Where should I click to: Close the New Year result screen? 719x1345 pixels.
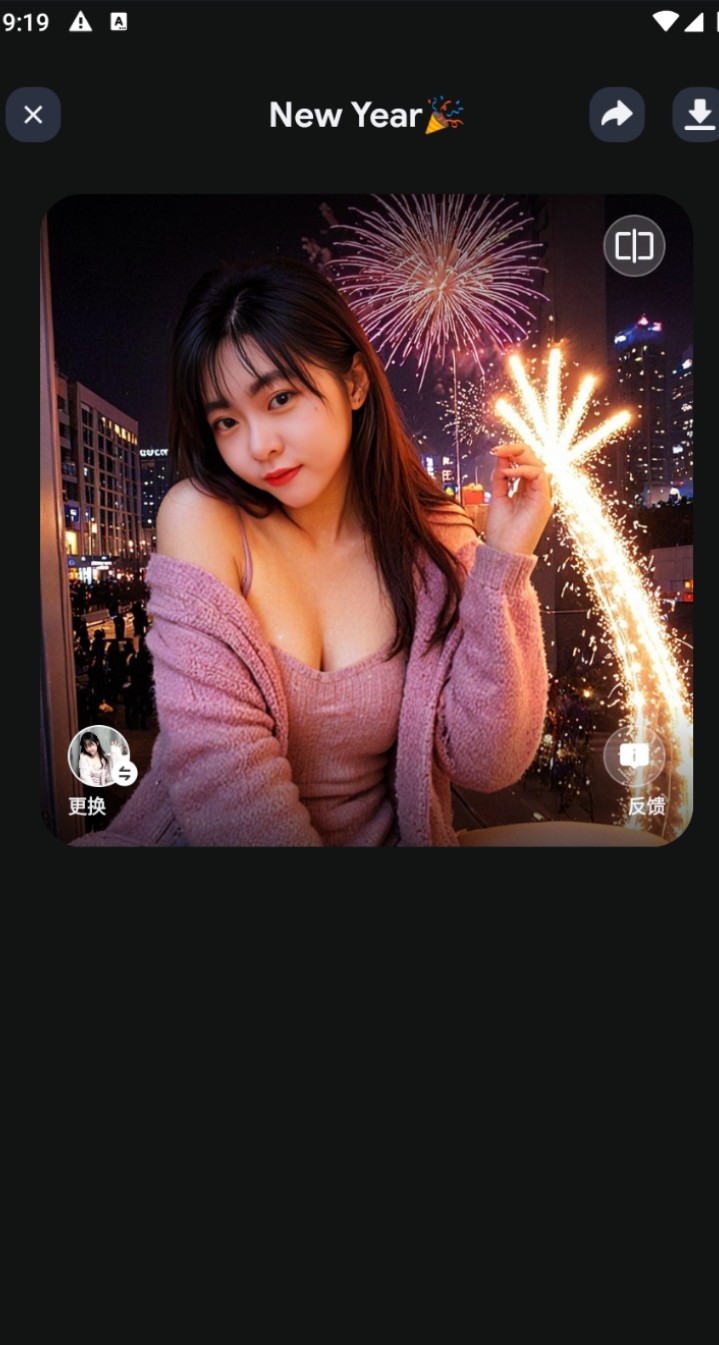coord(33,115)
